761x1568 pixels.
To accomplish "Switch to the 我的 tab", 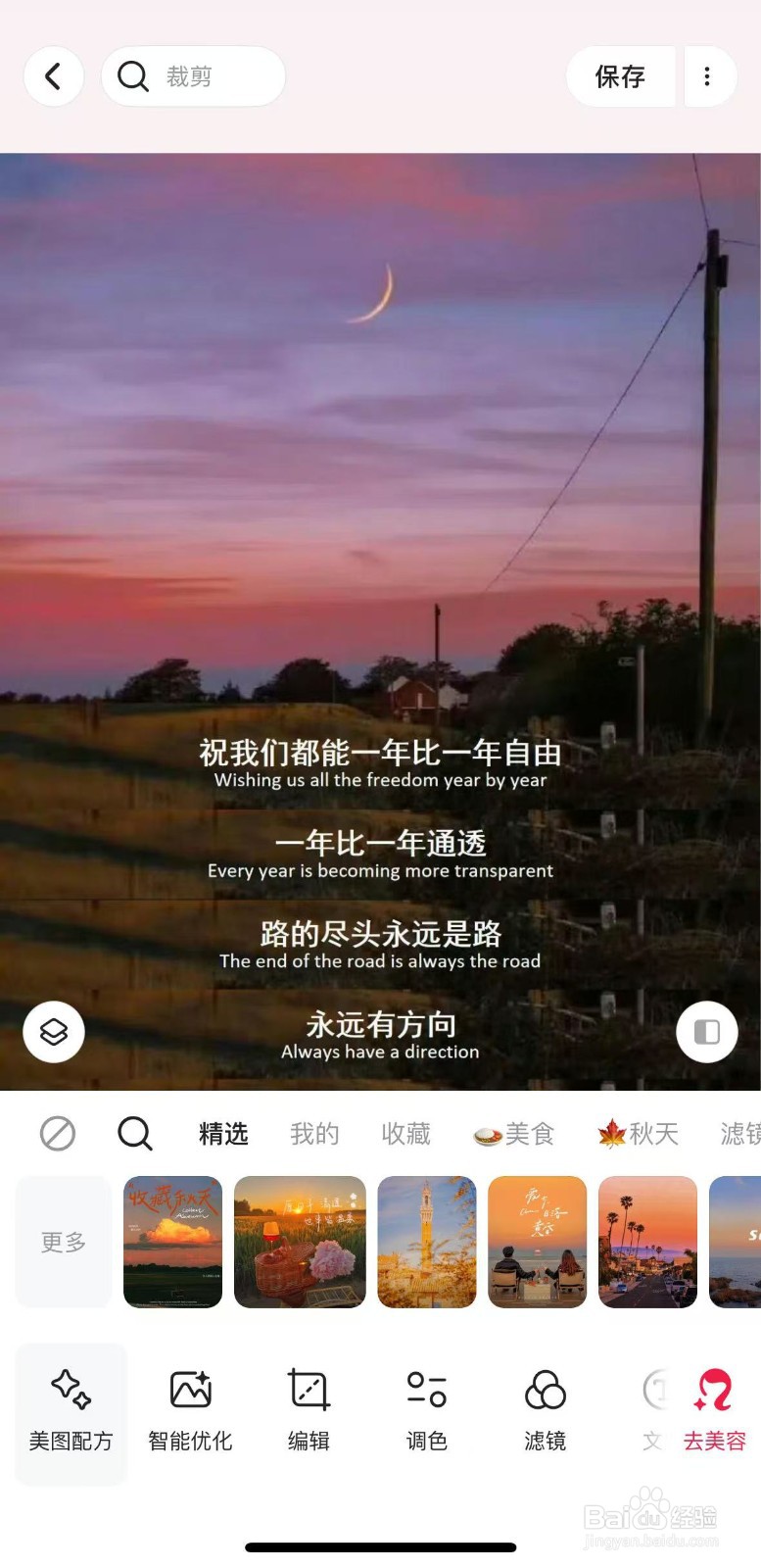I will [x=313, y=1133].
